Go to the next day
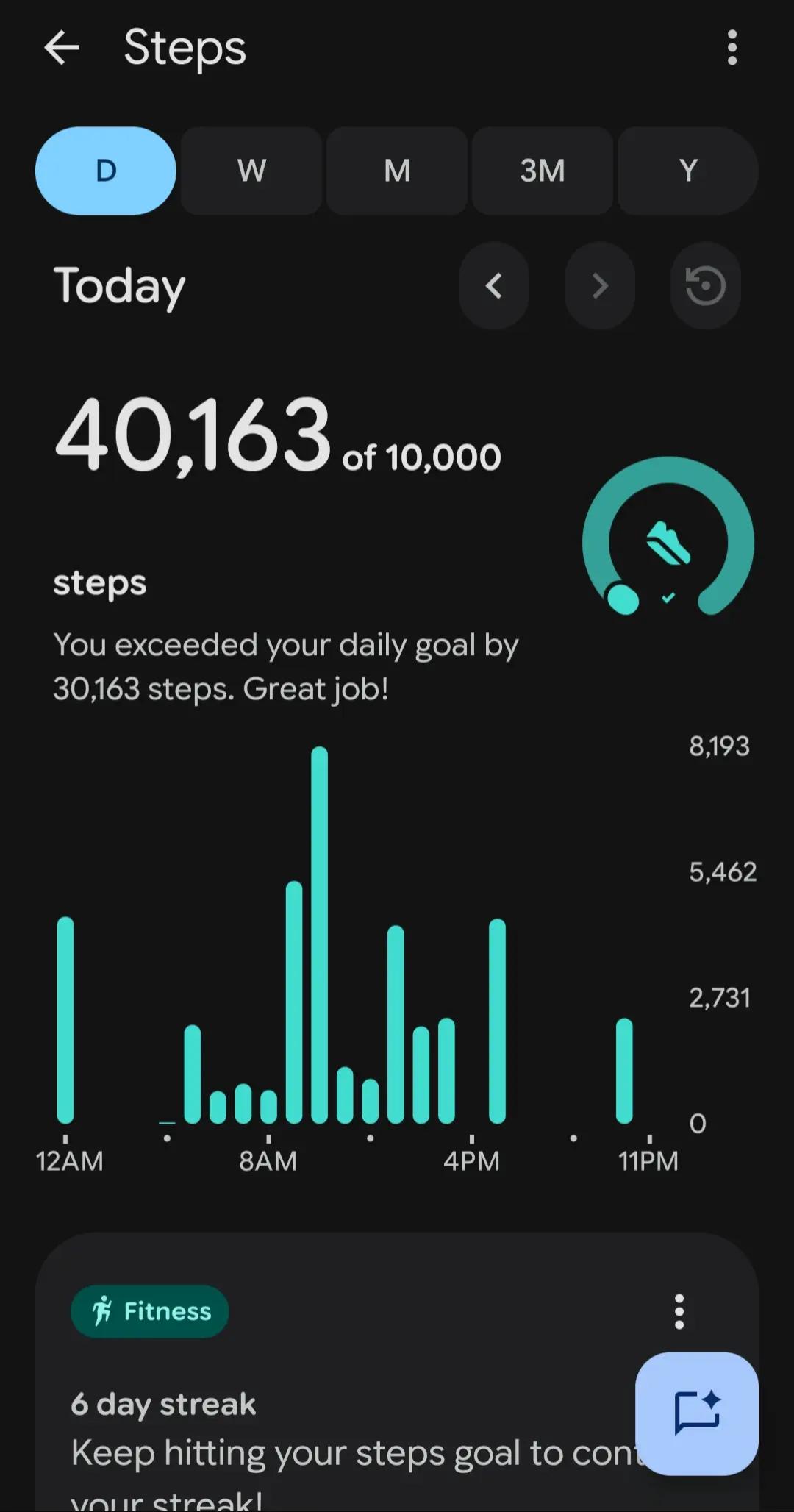Viewport: 794px width, 1512px height. pos(600,285)
